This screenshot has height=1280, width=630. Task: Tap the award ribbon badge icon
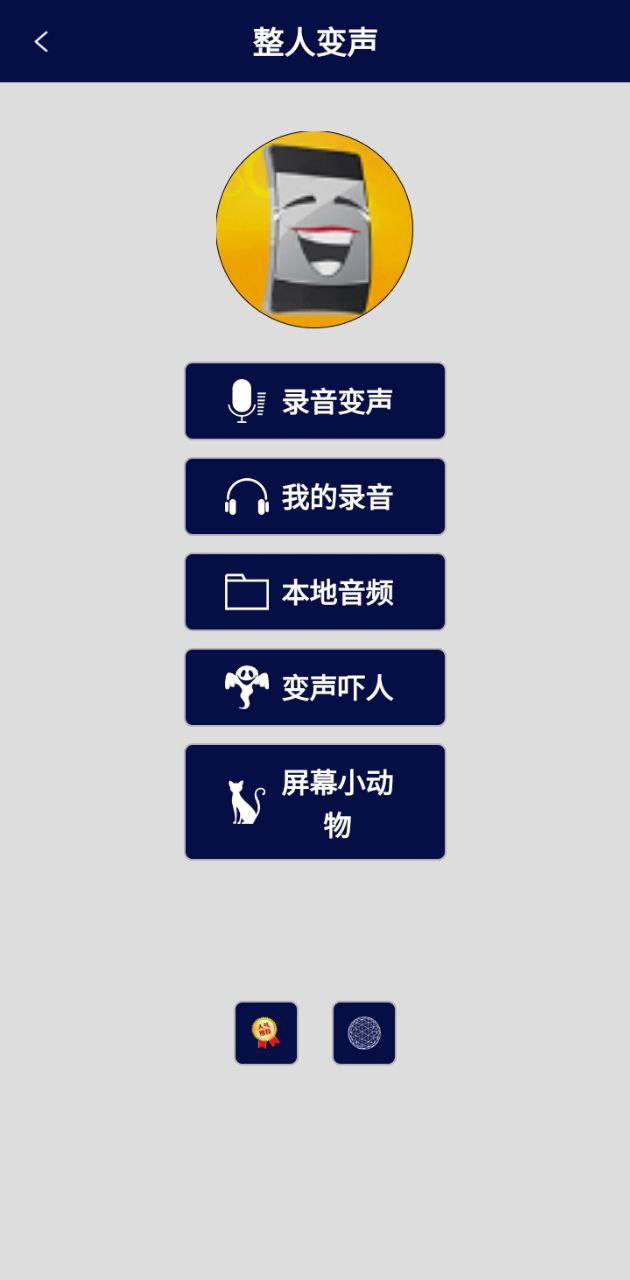(266, 1033)
